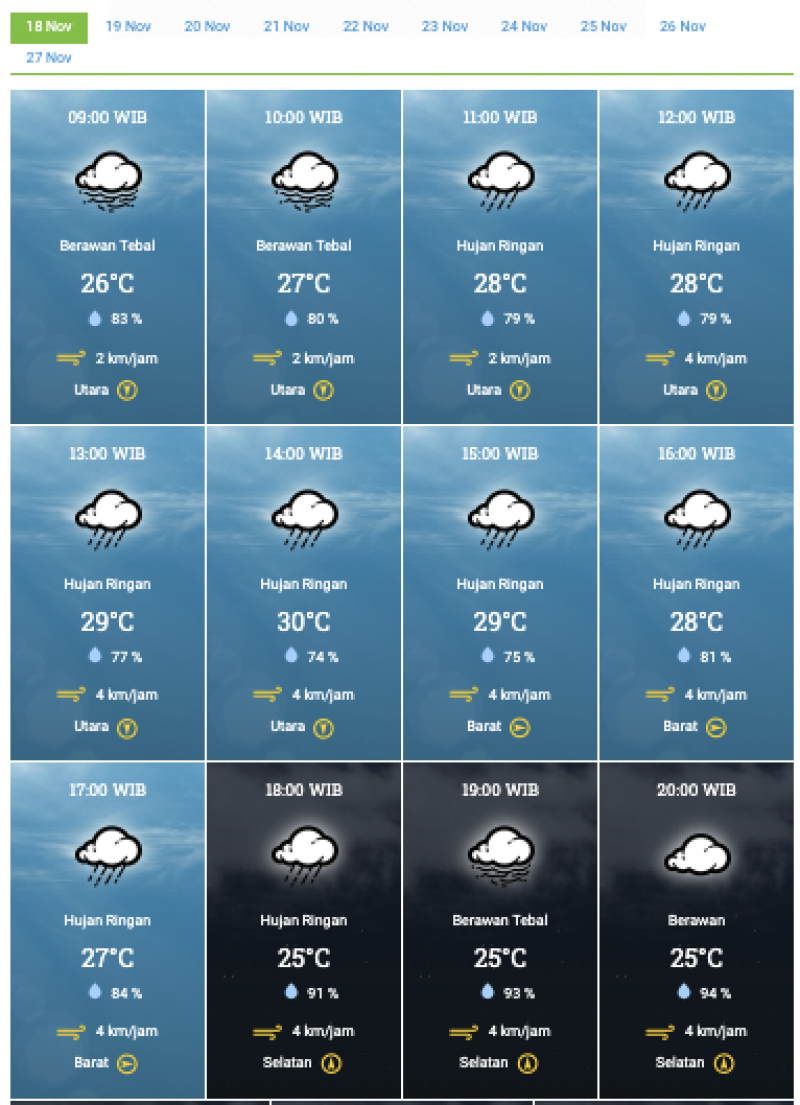Select the 18 Nov date tab
This screenshot has height=1105, width=800.
point(49,27)
